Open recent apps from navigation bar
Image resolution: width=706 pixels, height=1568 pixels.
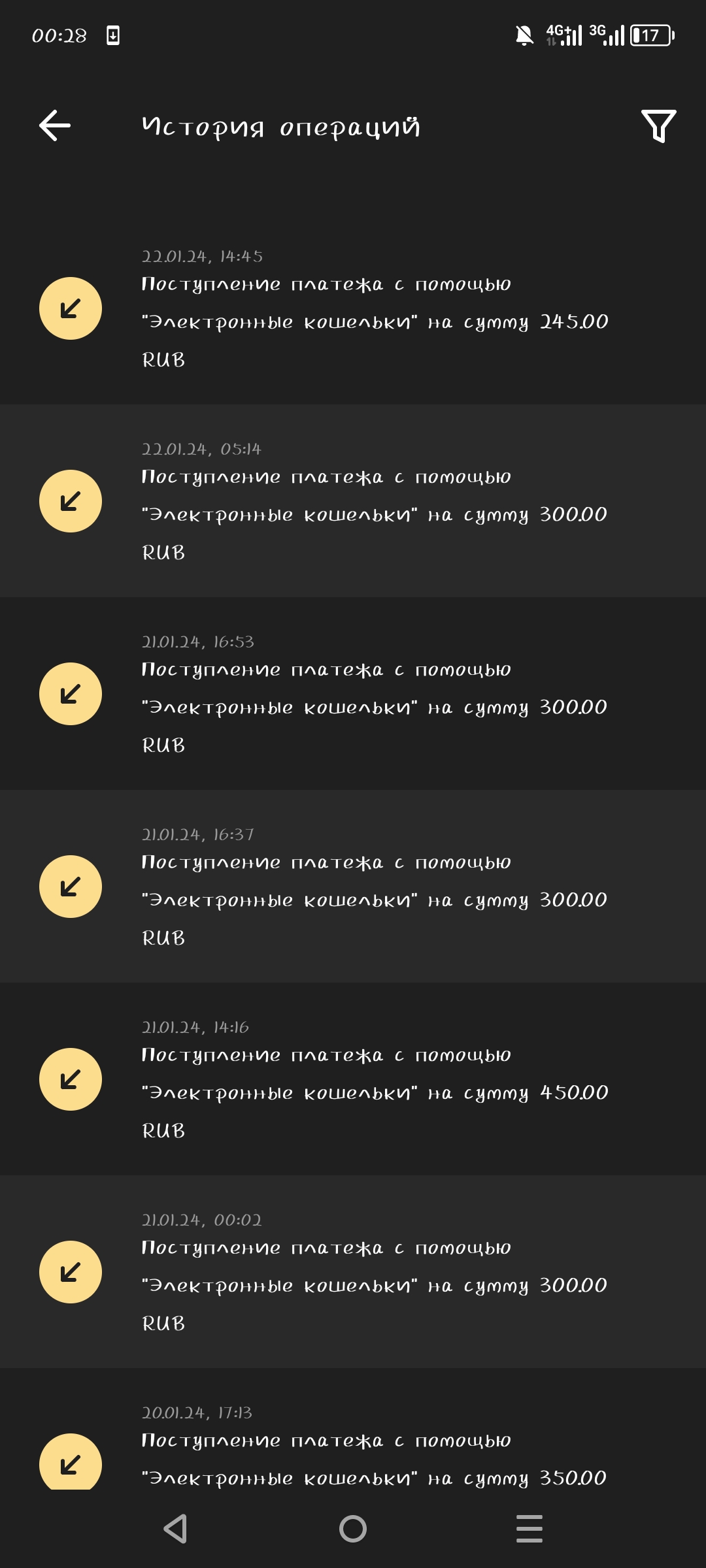point(529,1529)
